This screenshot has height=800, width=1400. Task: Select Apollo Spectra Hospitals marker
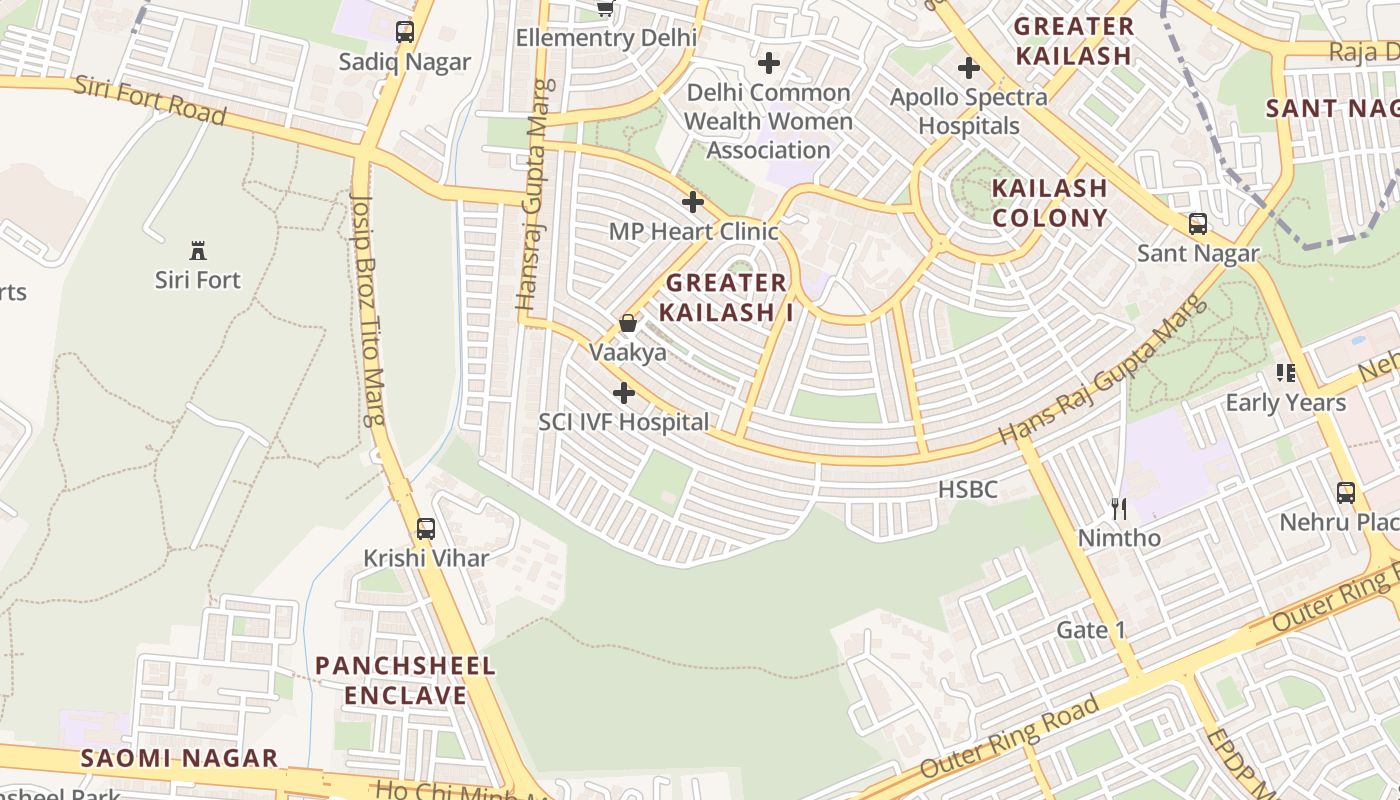click(x=968, y=68)
